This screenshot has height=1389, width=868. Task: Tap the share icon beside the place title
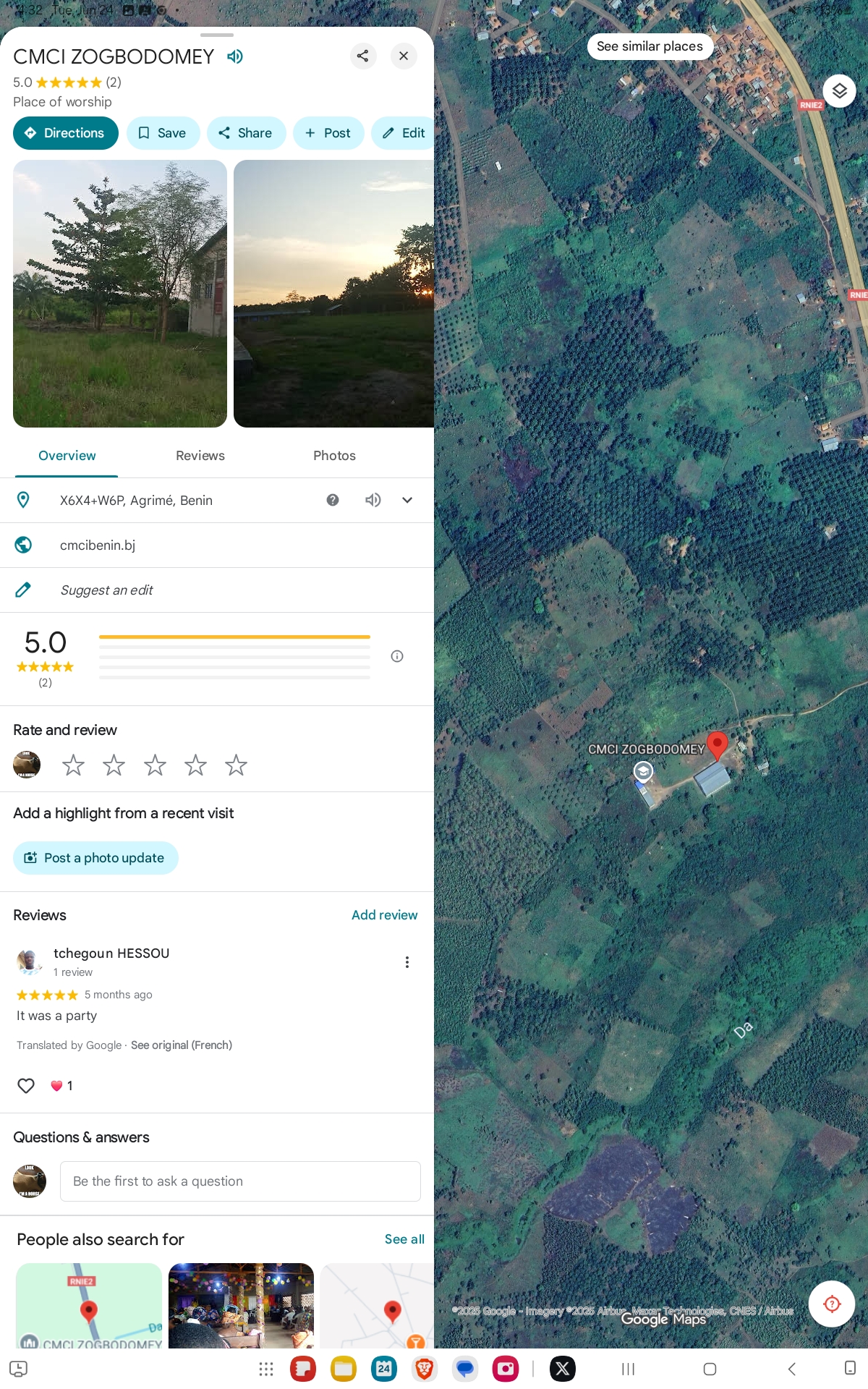pos(363,56)
